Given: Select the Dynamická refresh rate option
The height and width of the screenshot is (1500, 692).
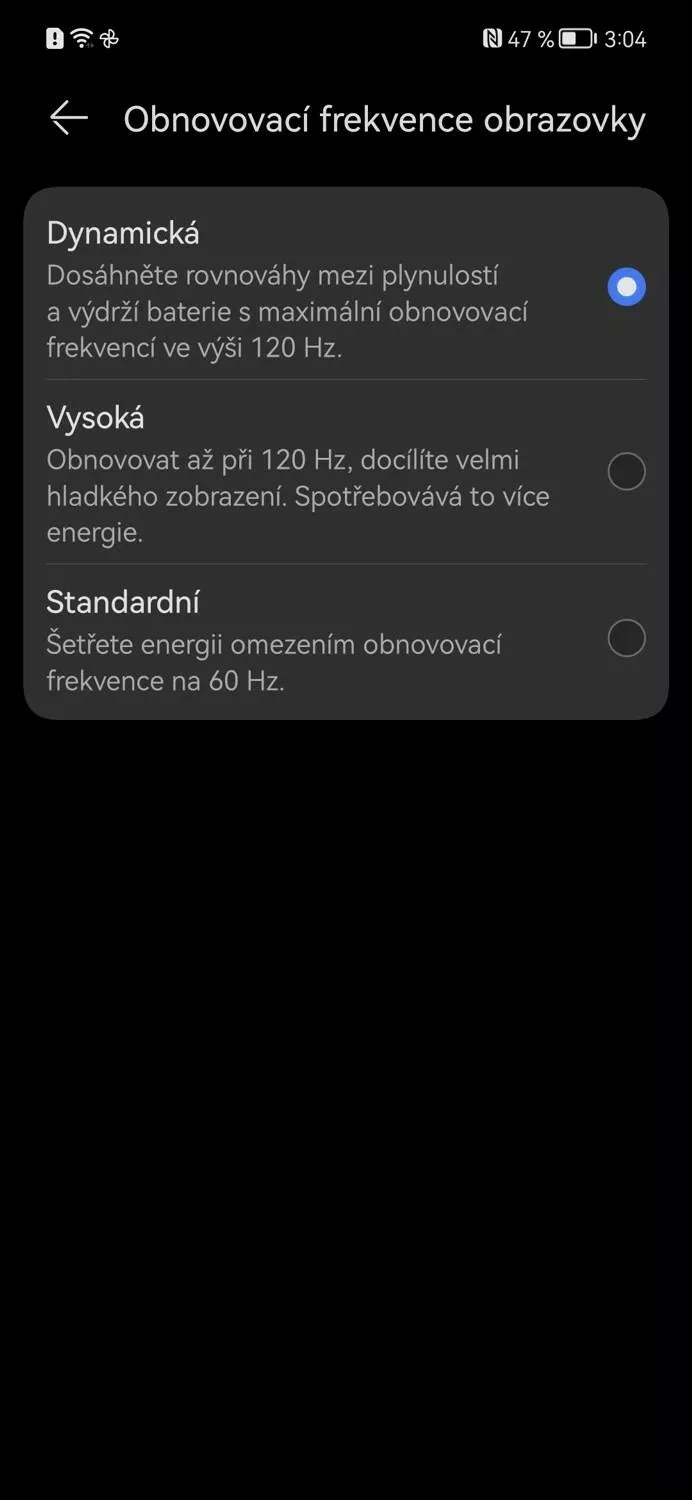Looking at the screenshot, I should (346, 288).
